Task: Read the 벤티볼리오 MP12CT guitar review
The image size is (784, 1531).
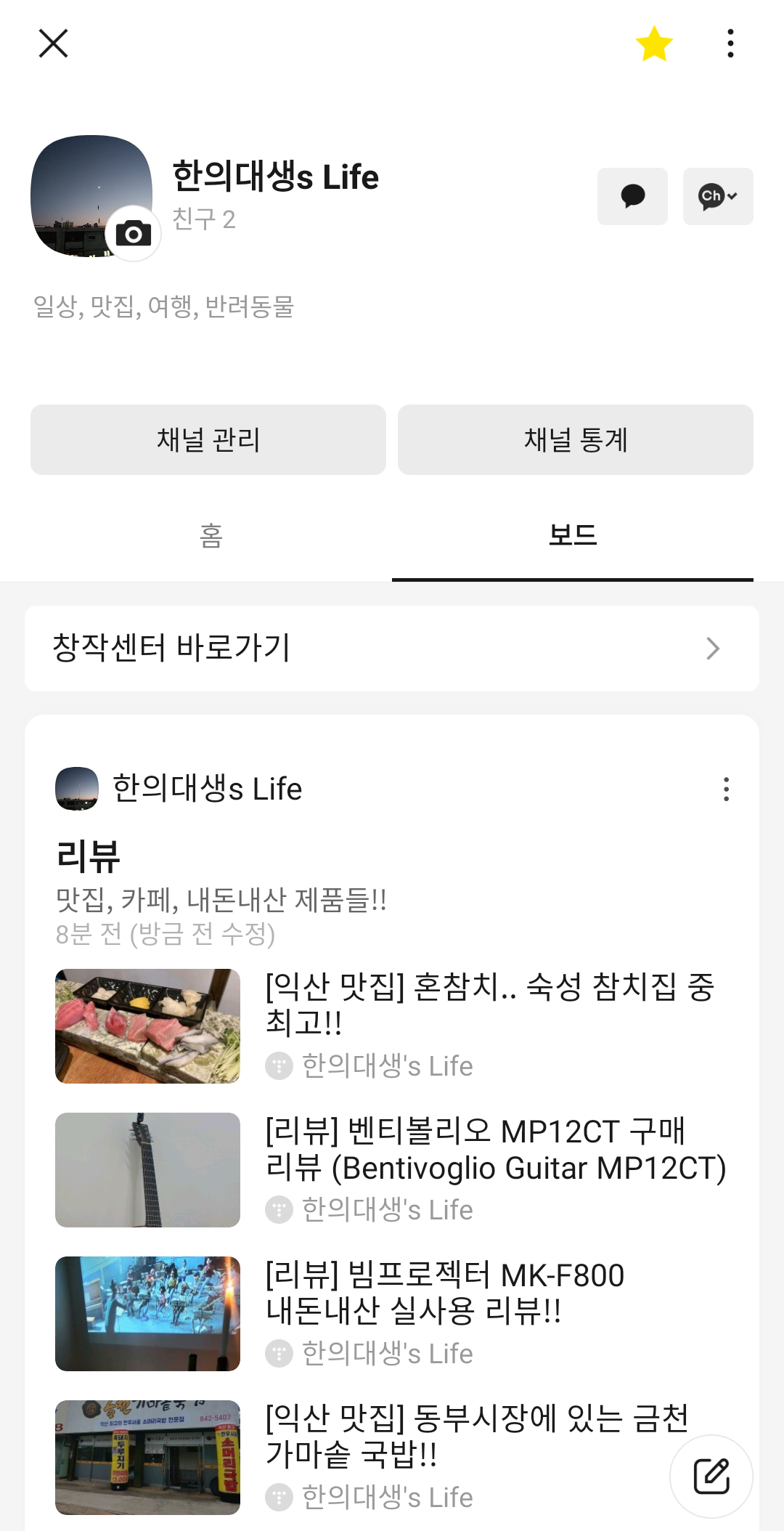Action: click(495, 1149)
